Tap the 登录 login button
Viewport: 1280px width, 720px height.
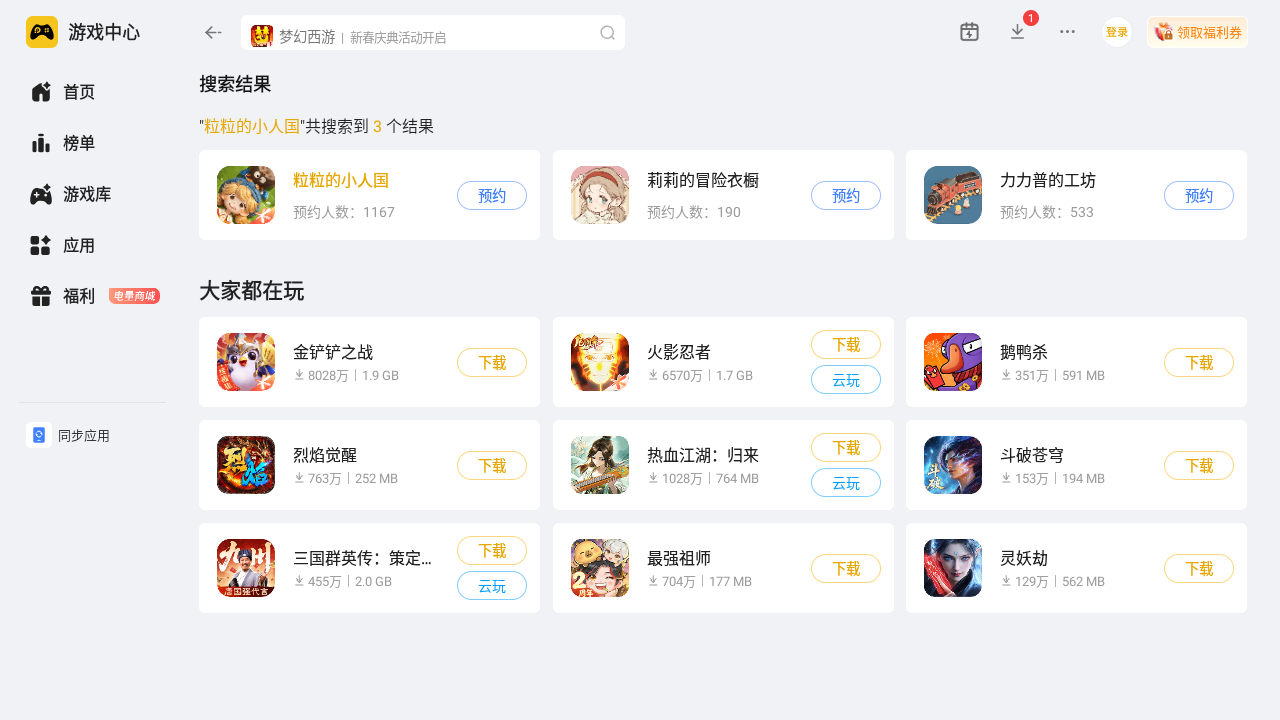coord(1116,32)
